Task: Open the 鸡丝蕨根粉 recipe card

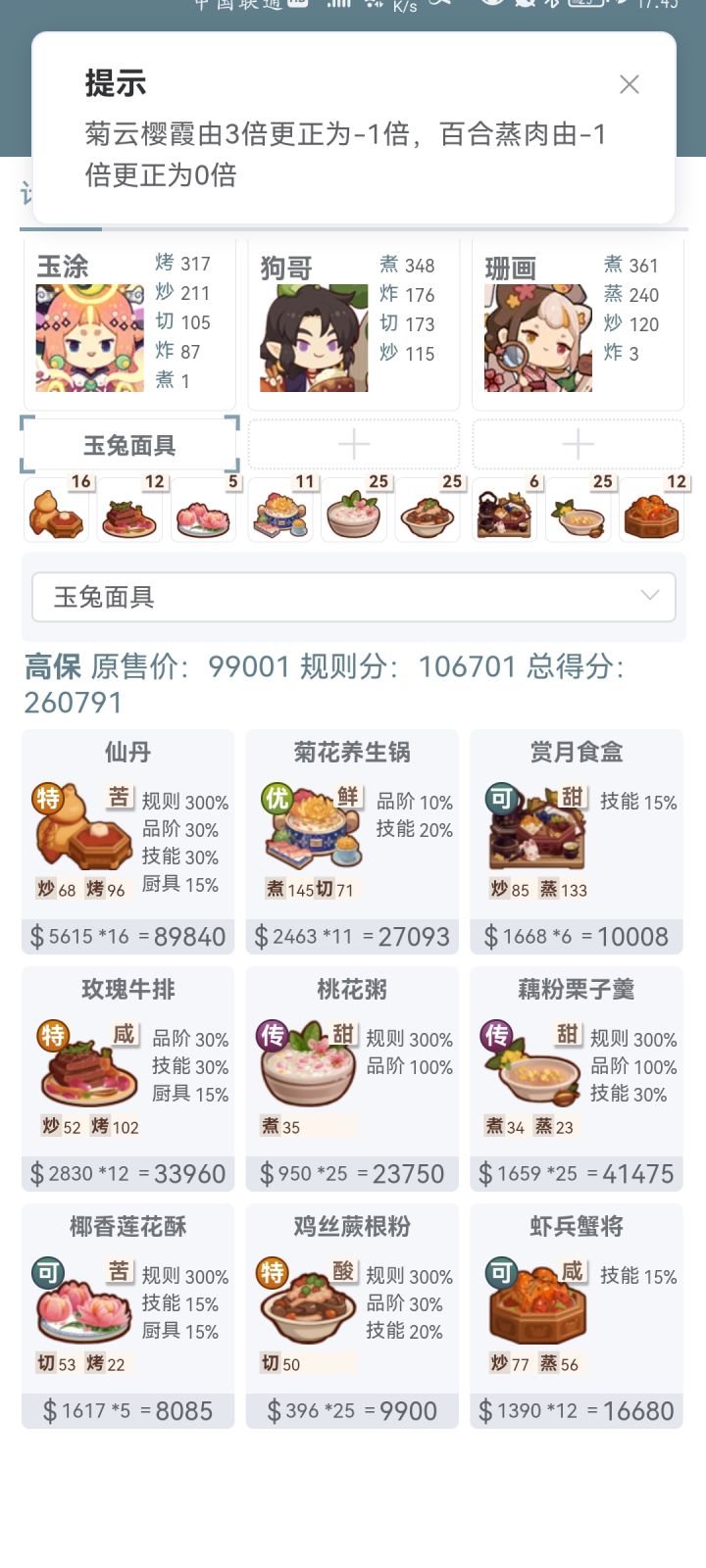Action: (352, 1316)
